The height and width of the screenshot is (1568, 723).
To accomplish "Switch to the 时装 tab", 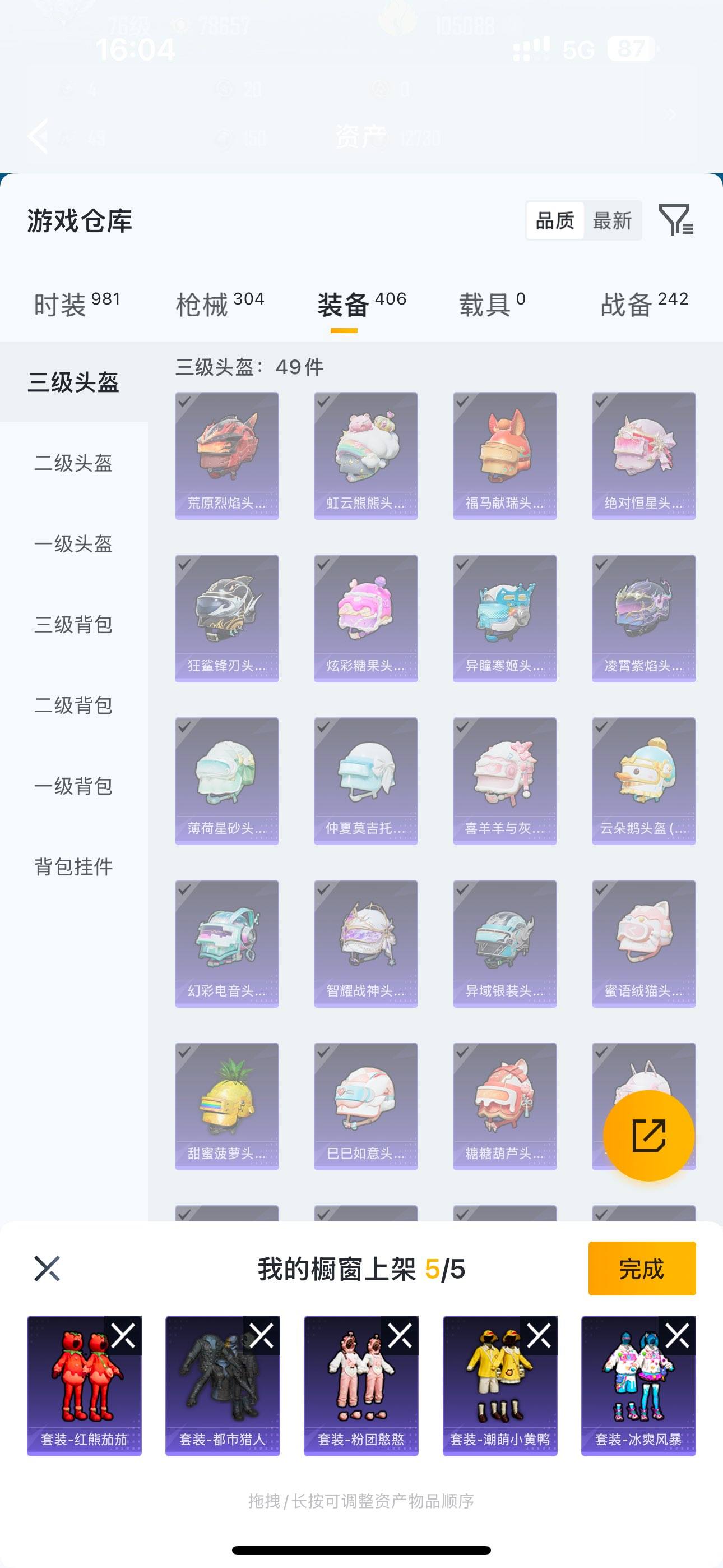I will [x=77, y=305].
